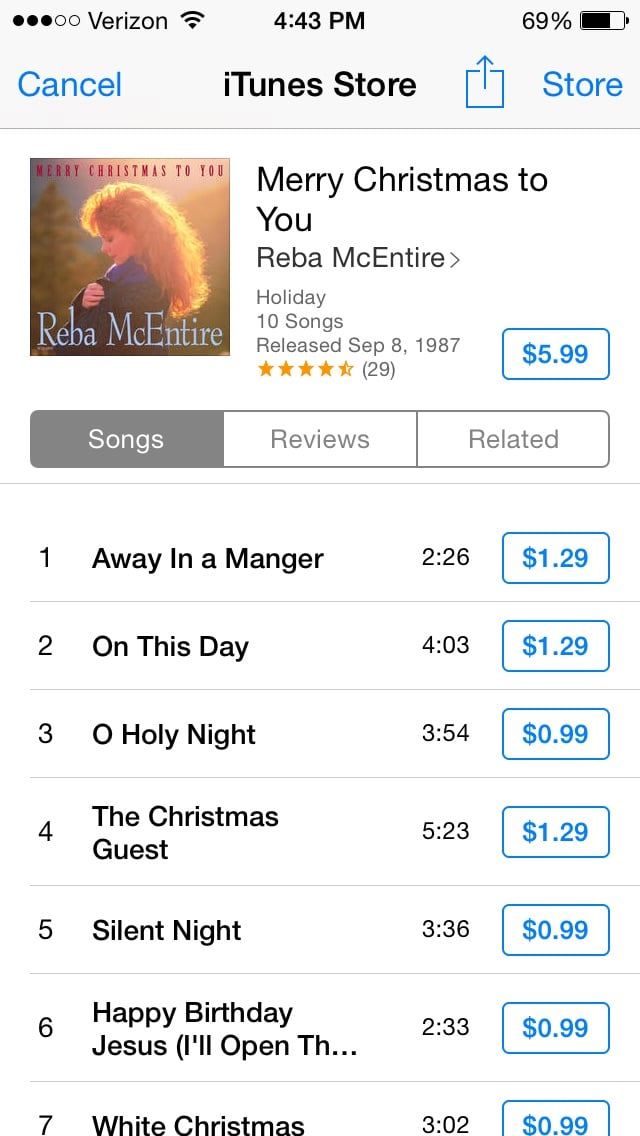Preview O Holy Night

pos(174,734)
